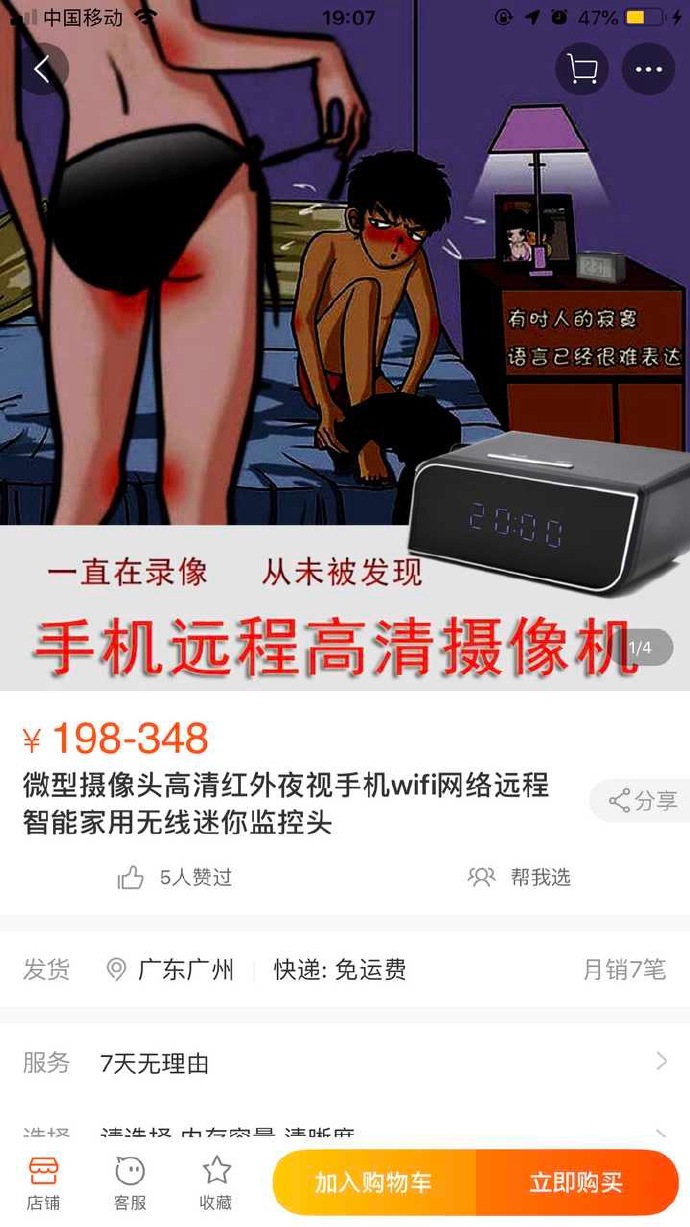Share this product via 分享
Screen dimensions: 690x1227
(643, 801)
